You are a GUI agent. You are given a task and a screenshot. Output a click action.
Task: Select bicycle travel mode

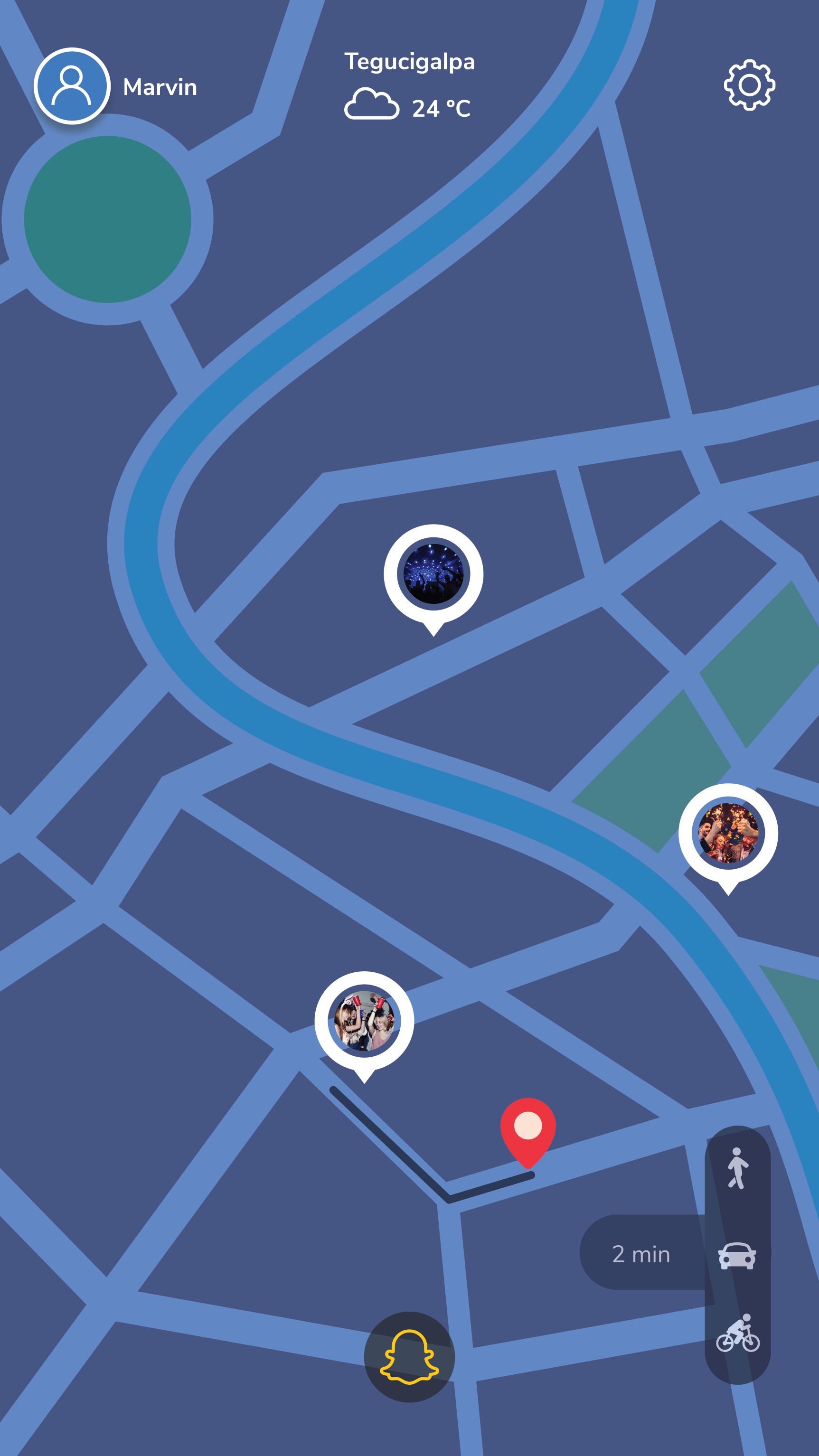point(737,1334)
